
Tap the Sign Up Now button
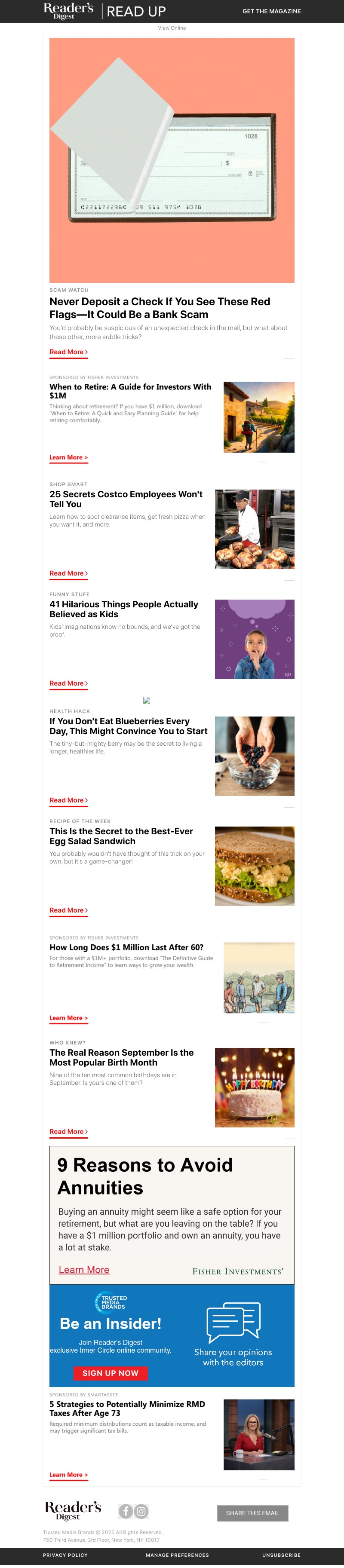pos(110,1373)
